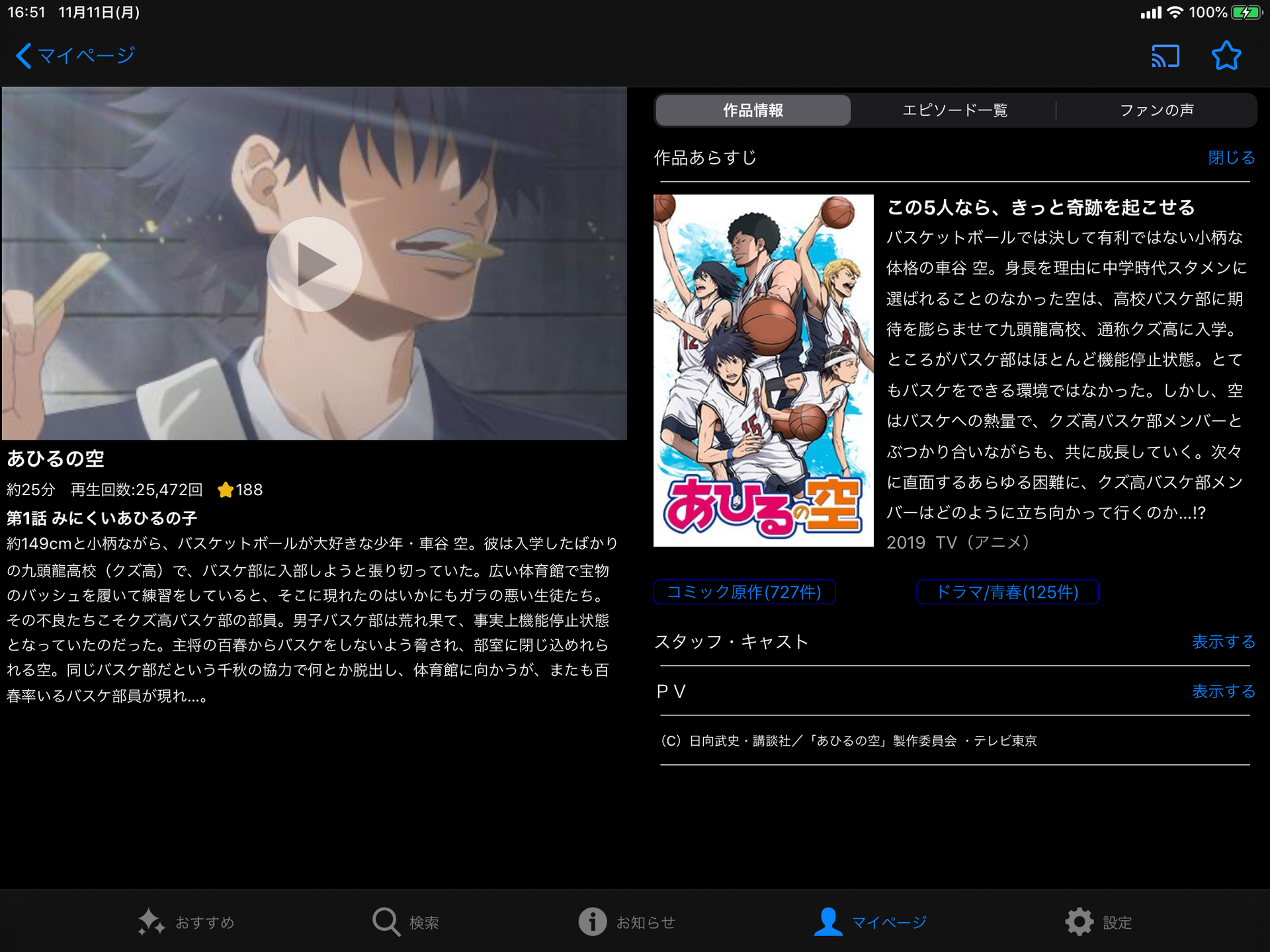Collapse synopsis with 閉じる

[1231, 158]
